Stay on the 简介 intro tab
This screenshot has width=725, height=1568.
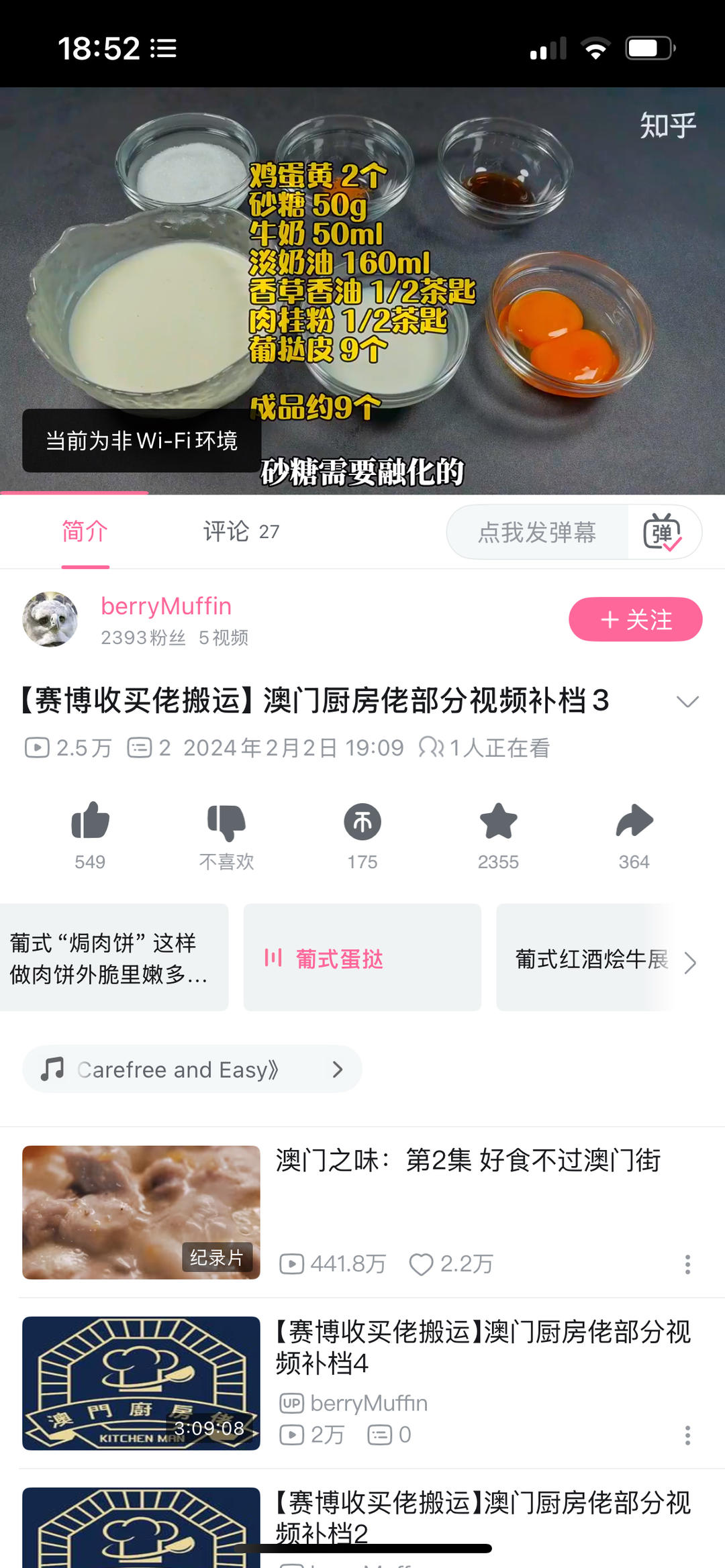85,531
